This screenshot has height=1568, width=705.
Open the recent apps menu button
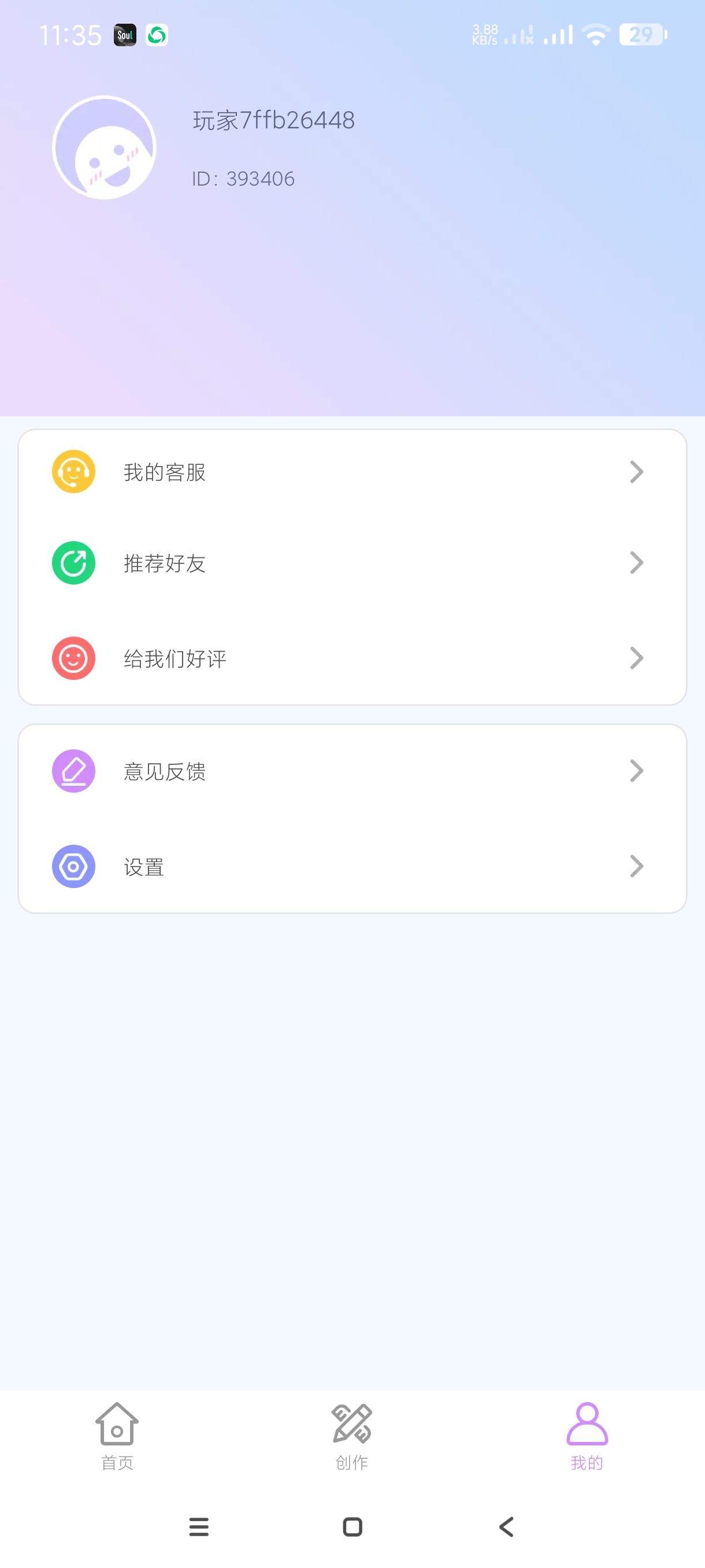click(199, 1526)
